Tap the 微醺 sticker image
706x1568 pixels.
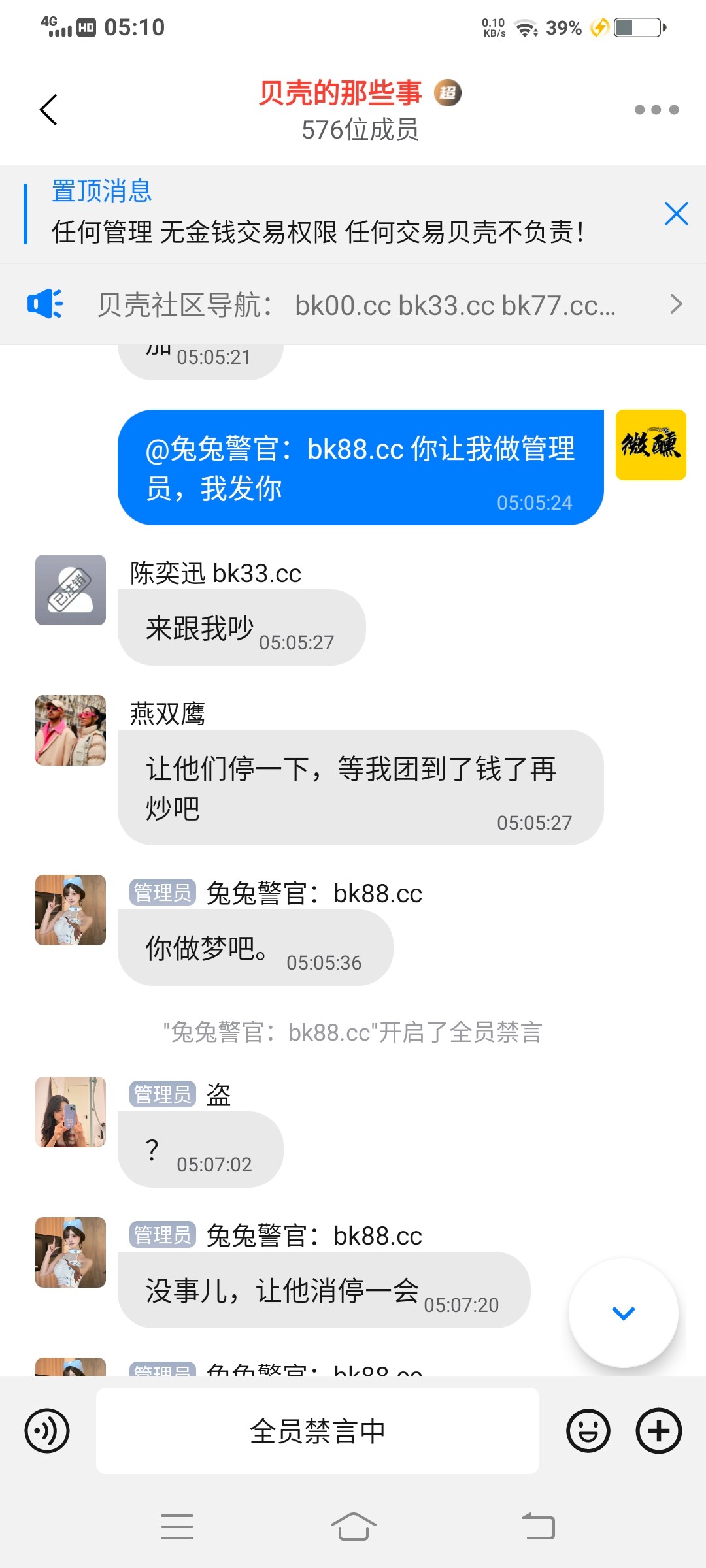point(650,445)
